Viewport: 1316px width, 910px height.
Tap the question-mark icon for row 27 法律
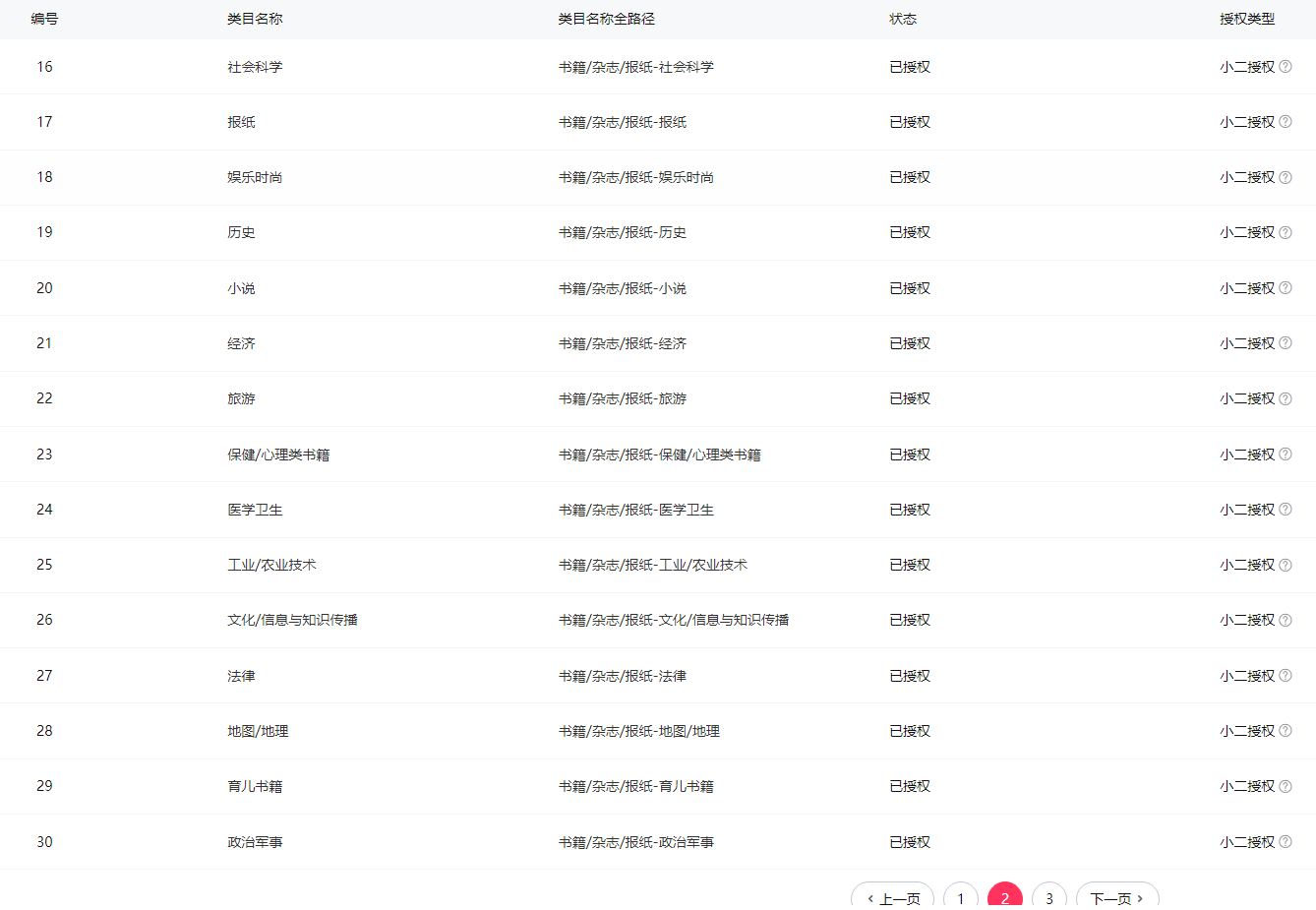(x=1286, y=676)
